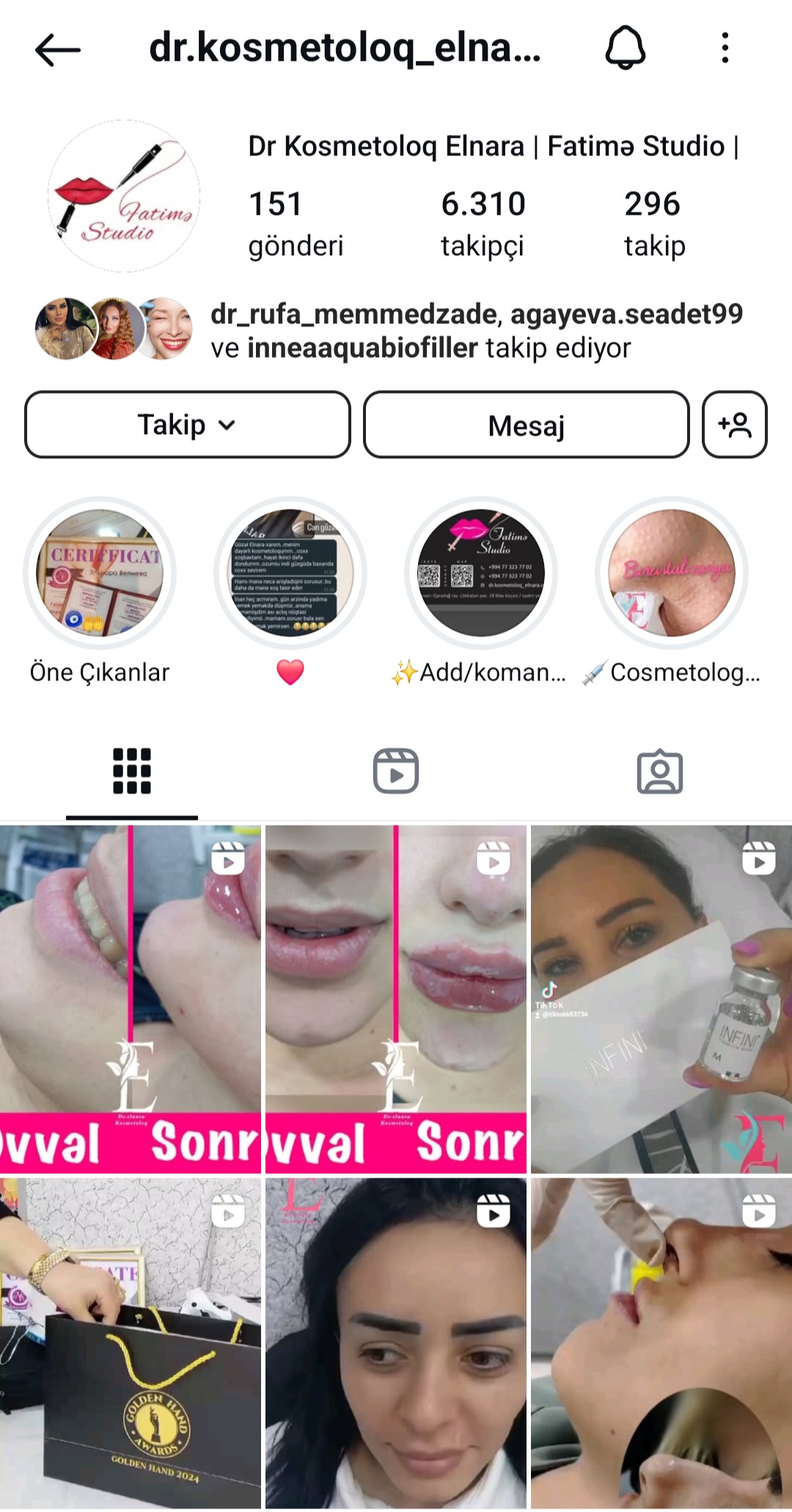Viewport: 792px width, 1512px height.
Task: Go back with the arrow icon
Action: tap(57, 50)
